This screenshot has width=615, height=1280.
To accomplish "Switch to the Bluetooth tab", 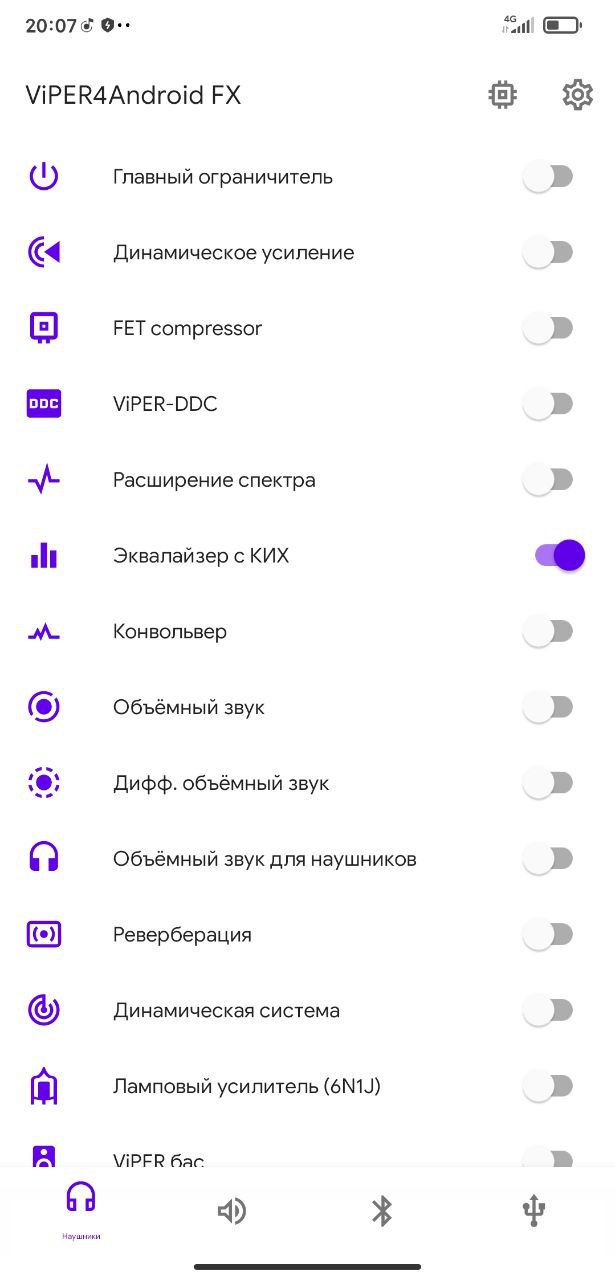I will [x=382, y=1212].
